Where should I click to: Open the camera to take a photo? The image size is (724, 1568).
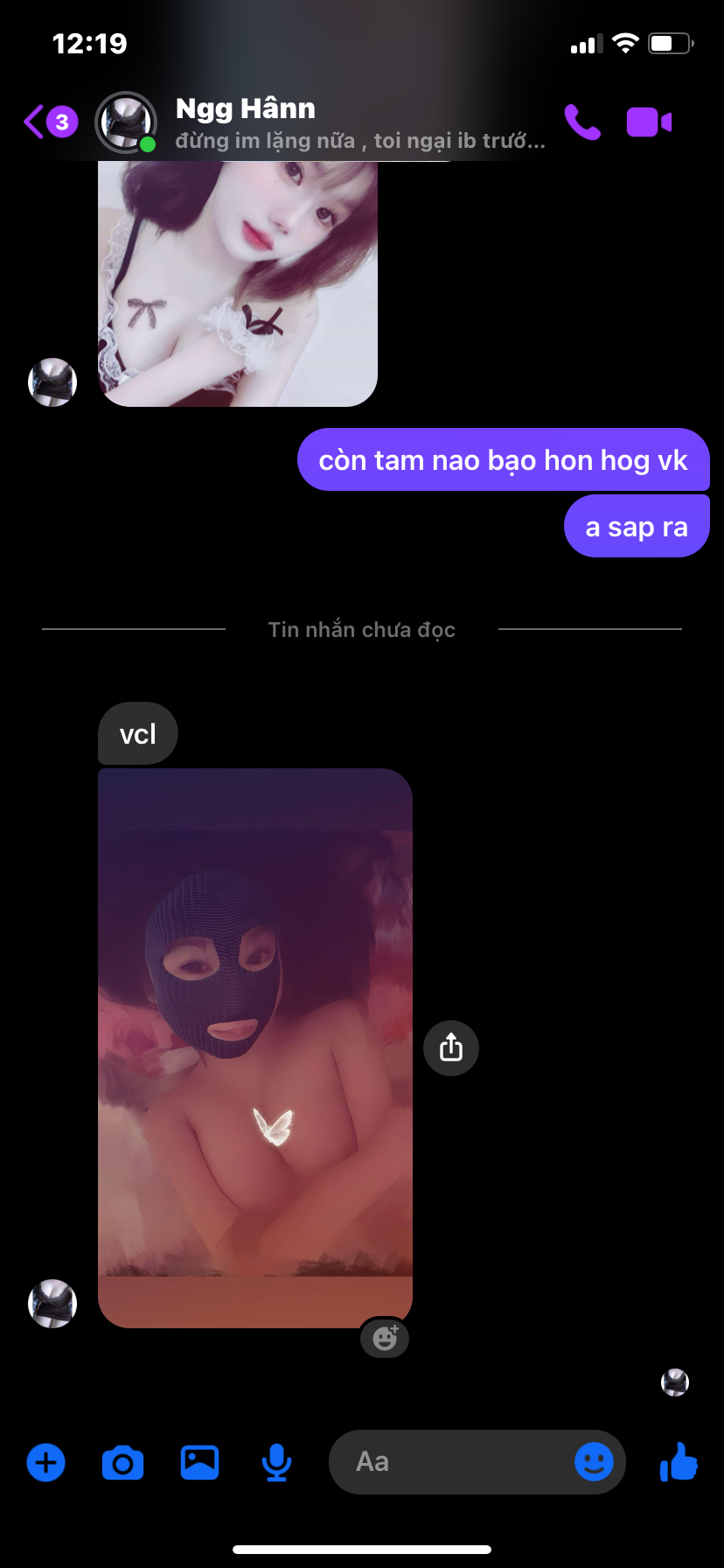[122, 1462]
